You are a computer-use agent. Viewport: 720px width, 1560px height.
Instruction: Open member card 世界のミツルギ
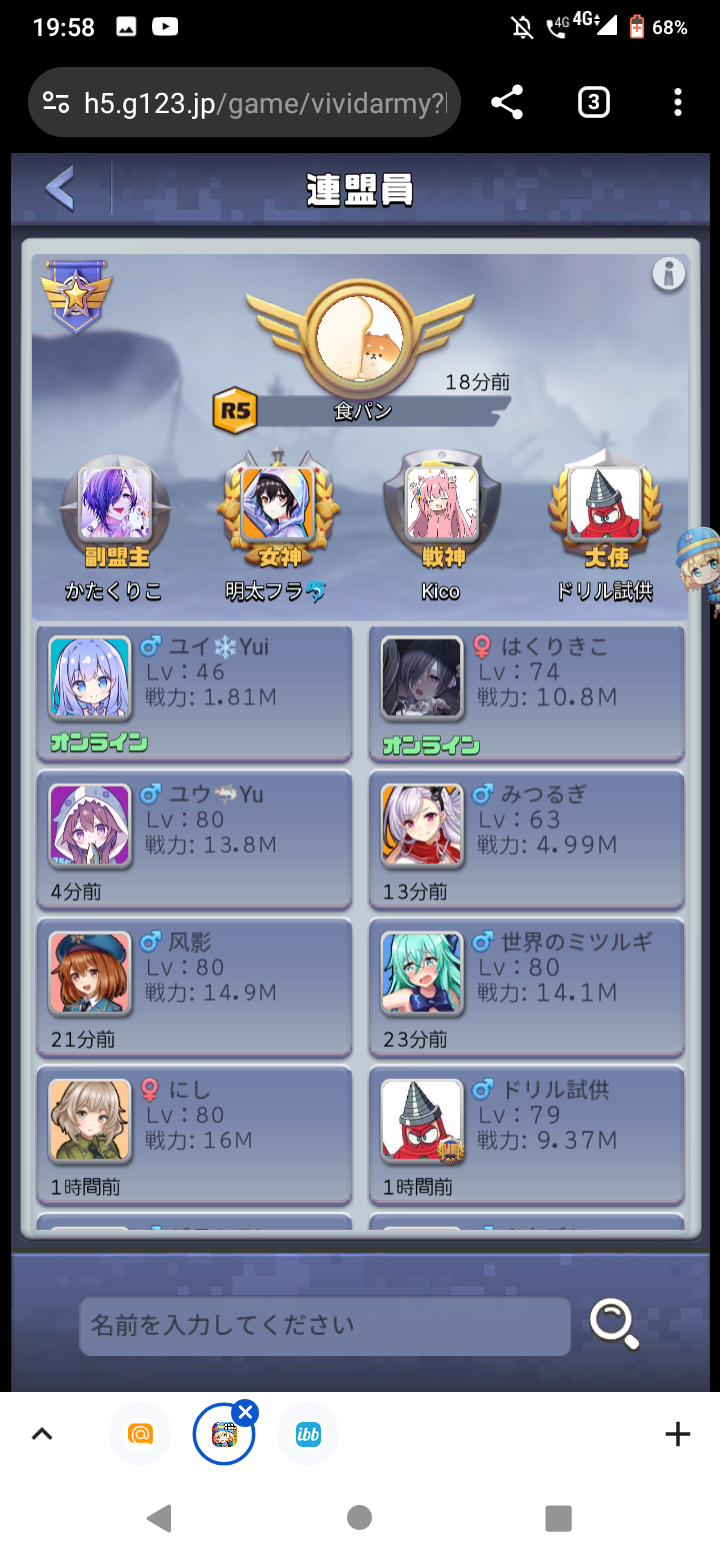526,988
